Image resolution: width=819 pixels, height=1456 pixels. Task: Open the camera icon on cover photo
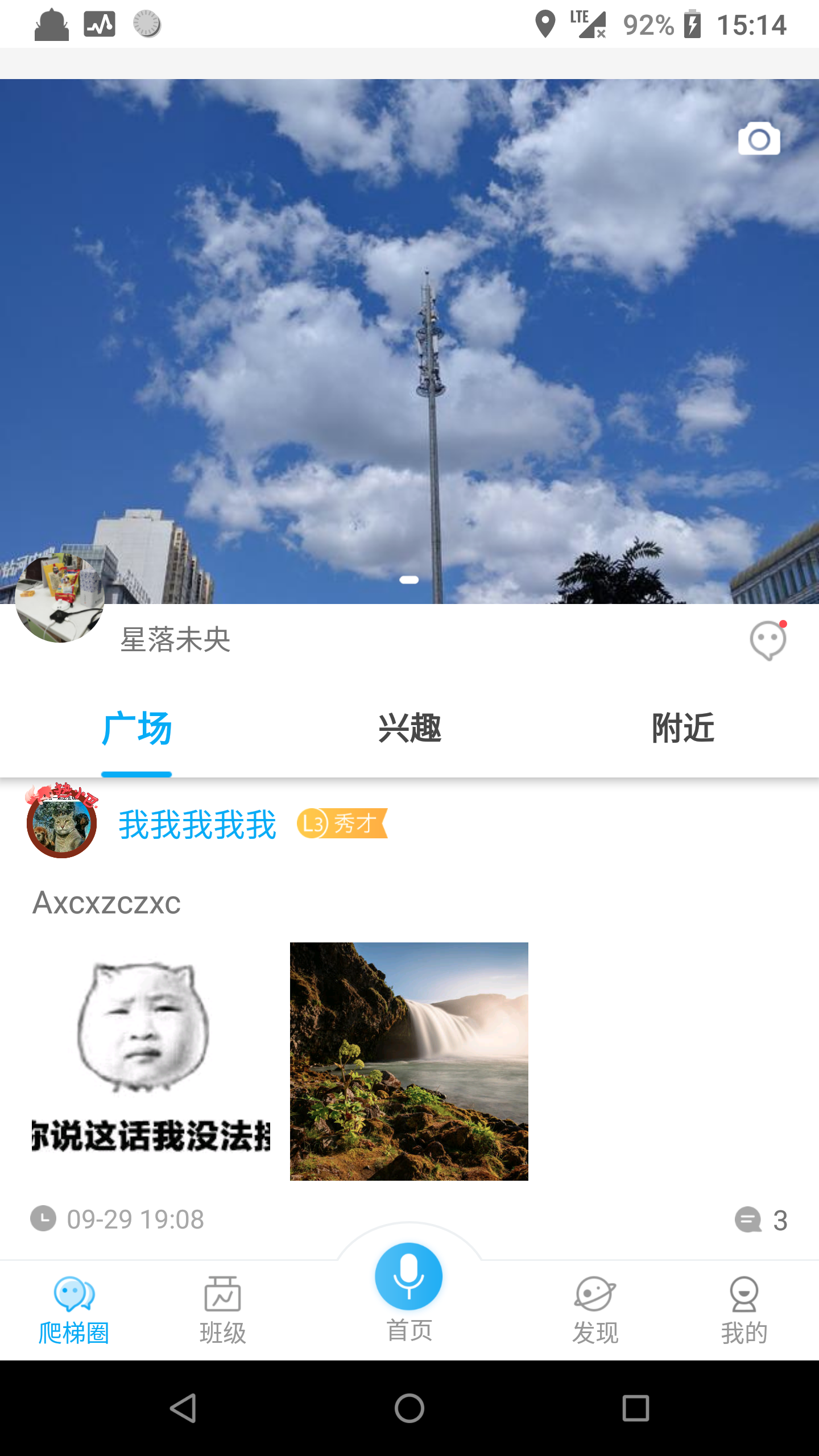759,139
